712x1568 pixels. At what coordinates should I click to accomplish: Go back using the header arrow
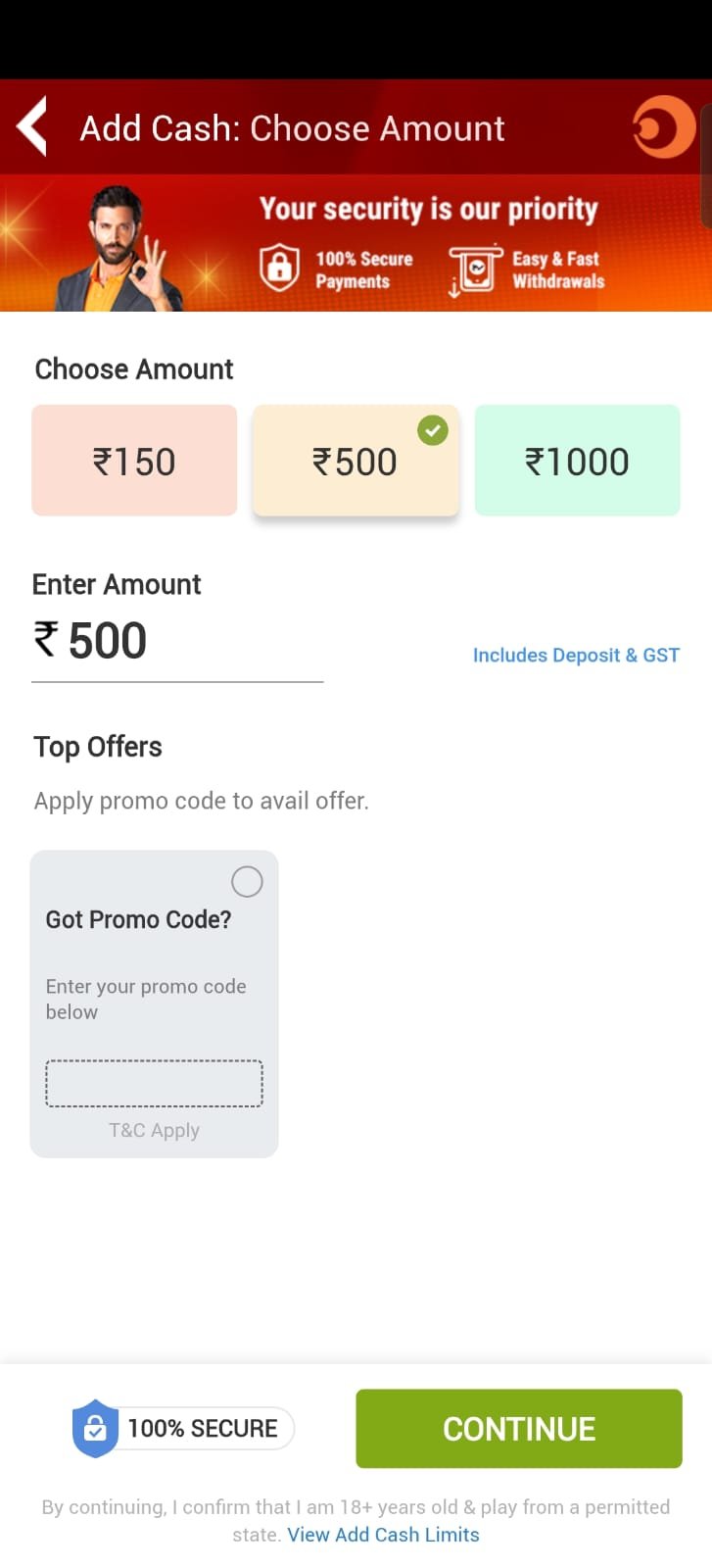tap(33, 127)
